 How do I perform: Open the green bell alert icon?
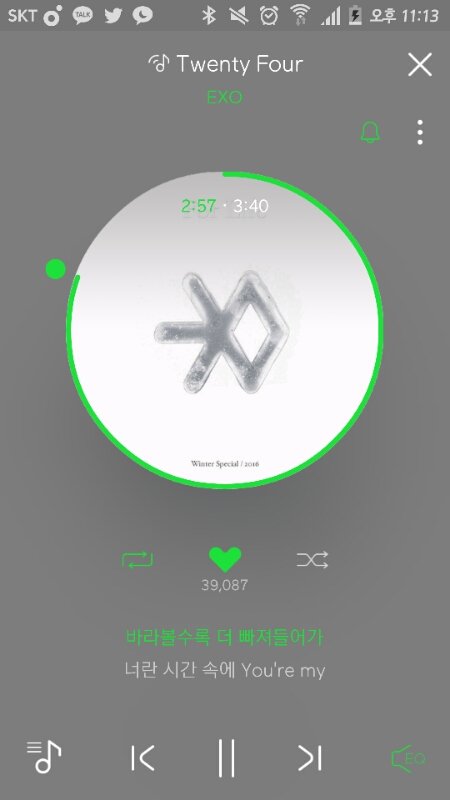(x=370, y=133)
